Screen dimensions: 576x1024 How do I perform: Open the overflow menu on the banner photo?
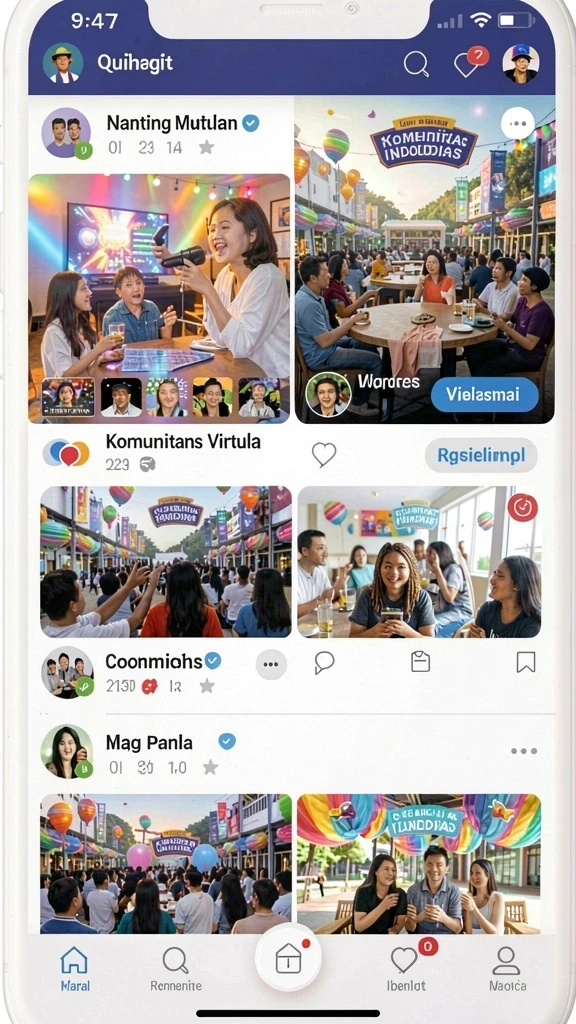518,123
